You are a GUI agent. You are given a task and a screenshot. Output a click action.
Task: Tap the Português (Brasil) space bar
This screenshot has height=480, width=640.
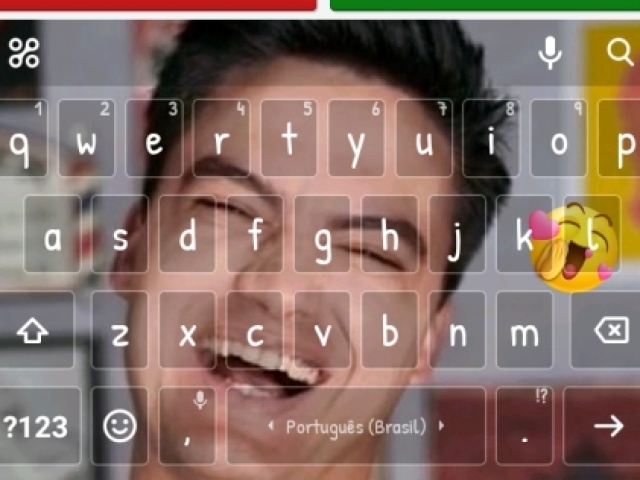tap(355, 427)
